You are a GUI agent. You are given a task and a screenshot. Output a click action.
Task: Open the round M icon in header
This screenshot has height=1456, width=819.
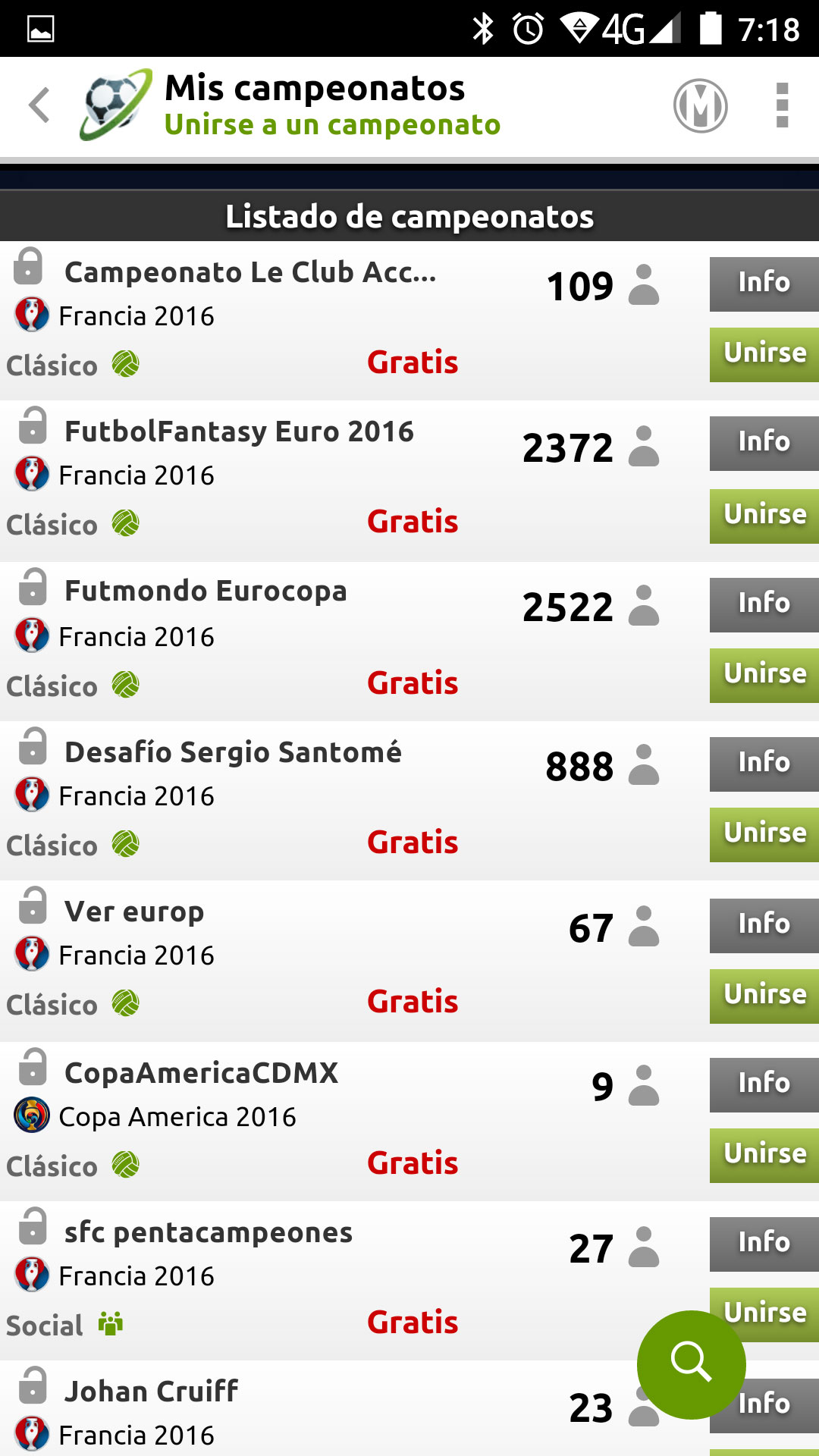tap(700, 106)
